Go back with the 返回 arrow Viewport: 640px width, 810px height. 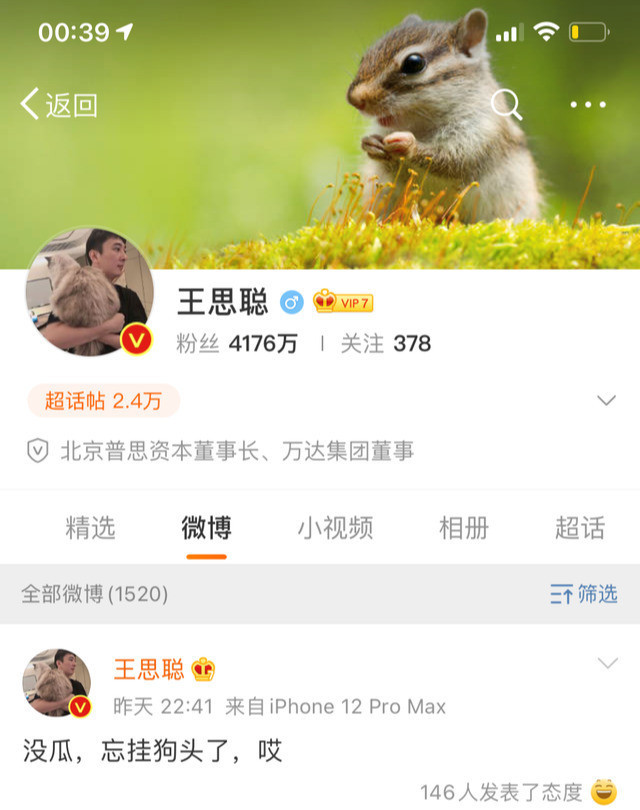click(59, 104)
